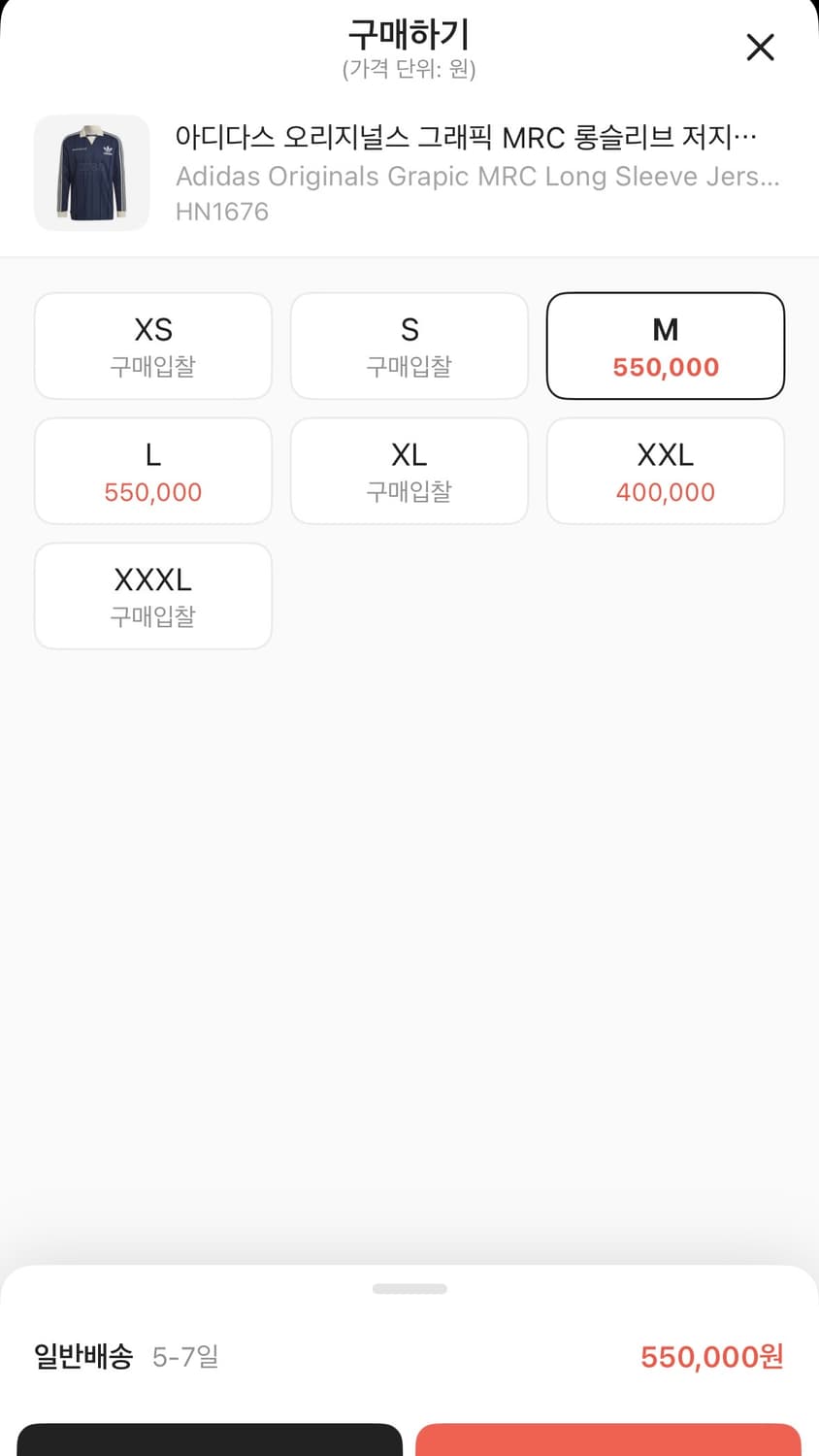
Task: Select size L priced 550,000
Action: (152, 471)
